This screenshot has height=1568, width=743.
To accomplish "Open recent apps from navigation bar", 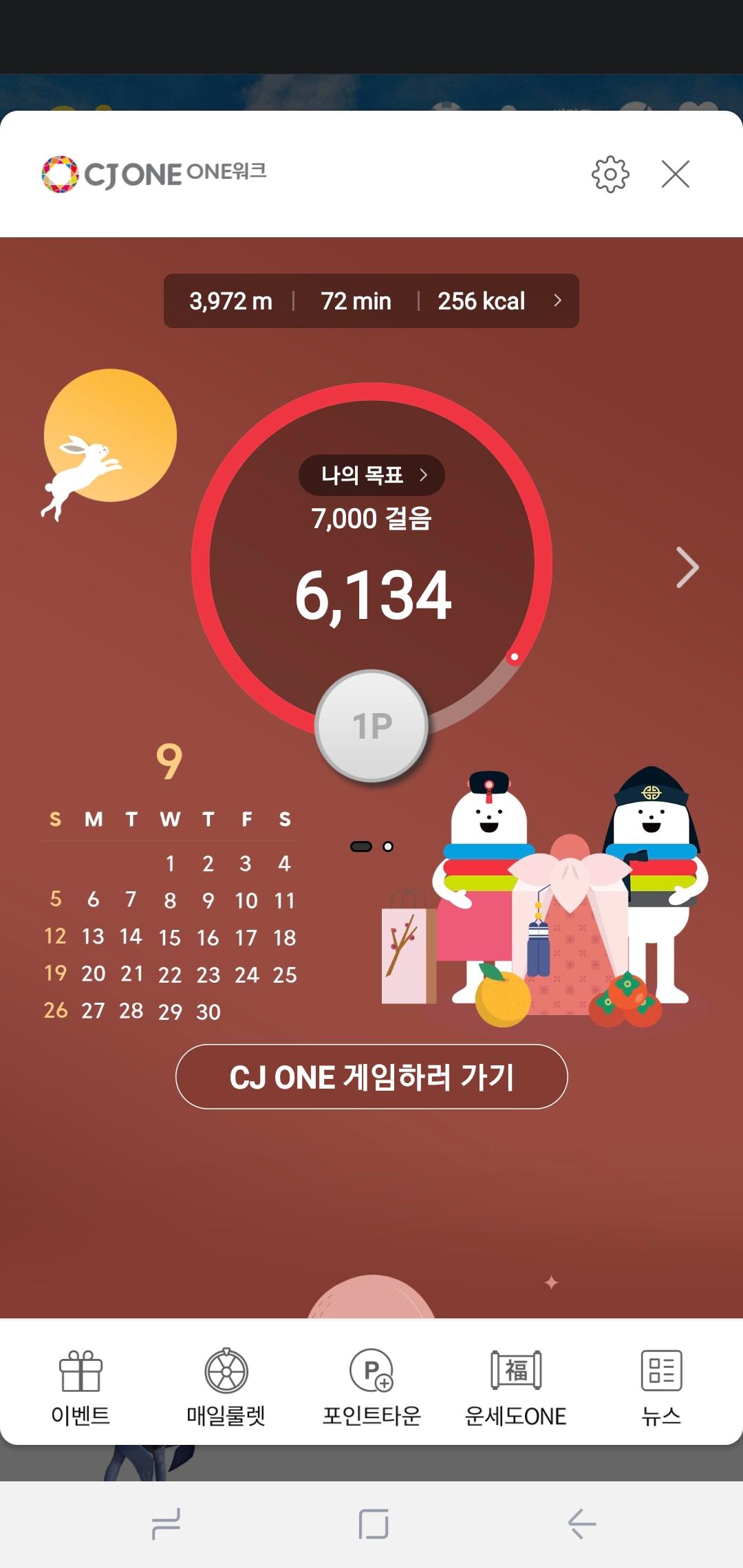I will point(166,1524).
